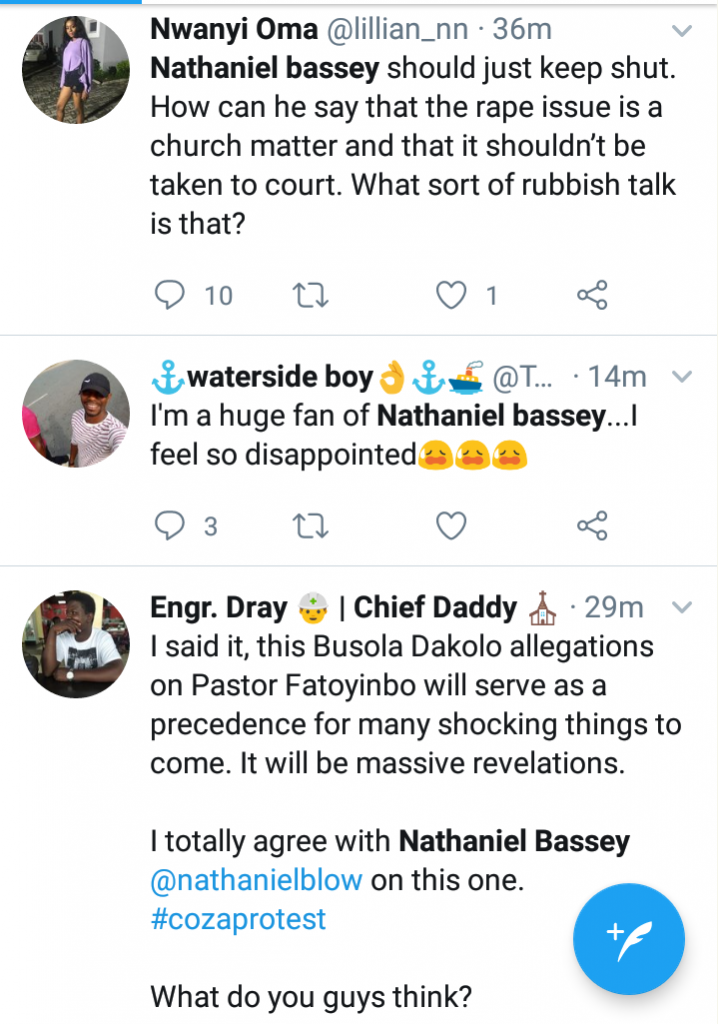The image size is (718, 1024).
Task: Retweet Nwanyi Oma's tweet
Action: [314, 294]
